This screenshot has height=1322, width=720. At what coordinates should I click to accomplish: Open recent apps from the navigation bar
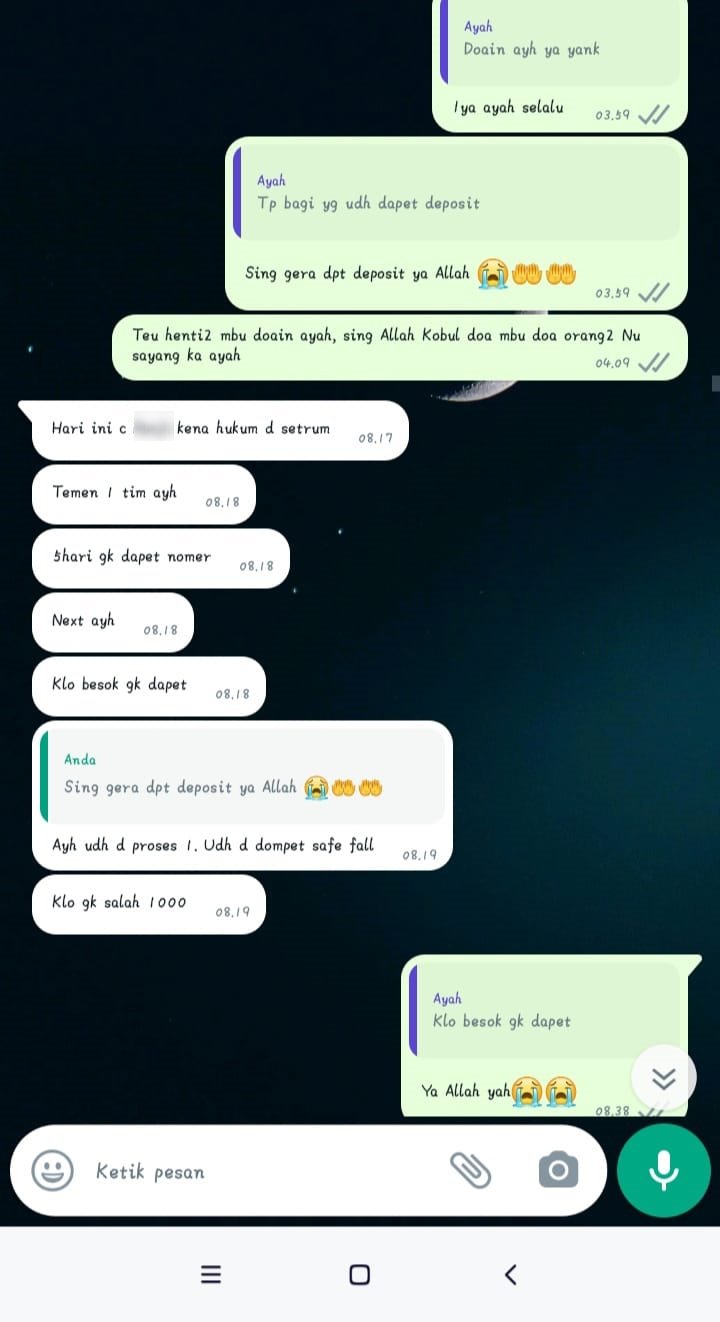tap(210, 1274)
